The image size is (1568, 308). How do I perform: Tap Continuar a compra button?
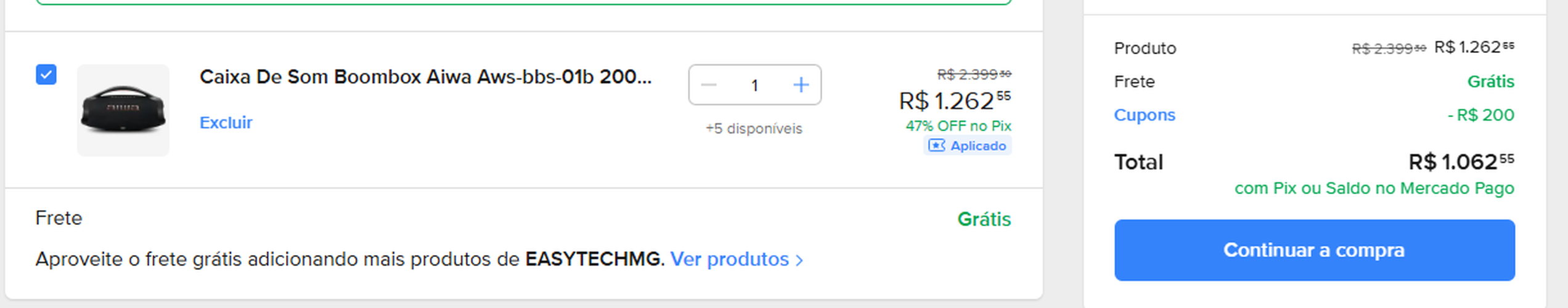click(1314, 250)
